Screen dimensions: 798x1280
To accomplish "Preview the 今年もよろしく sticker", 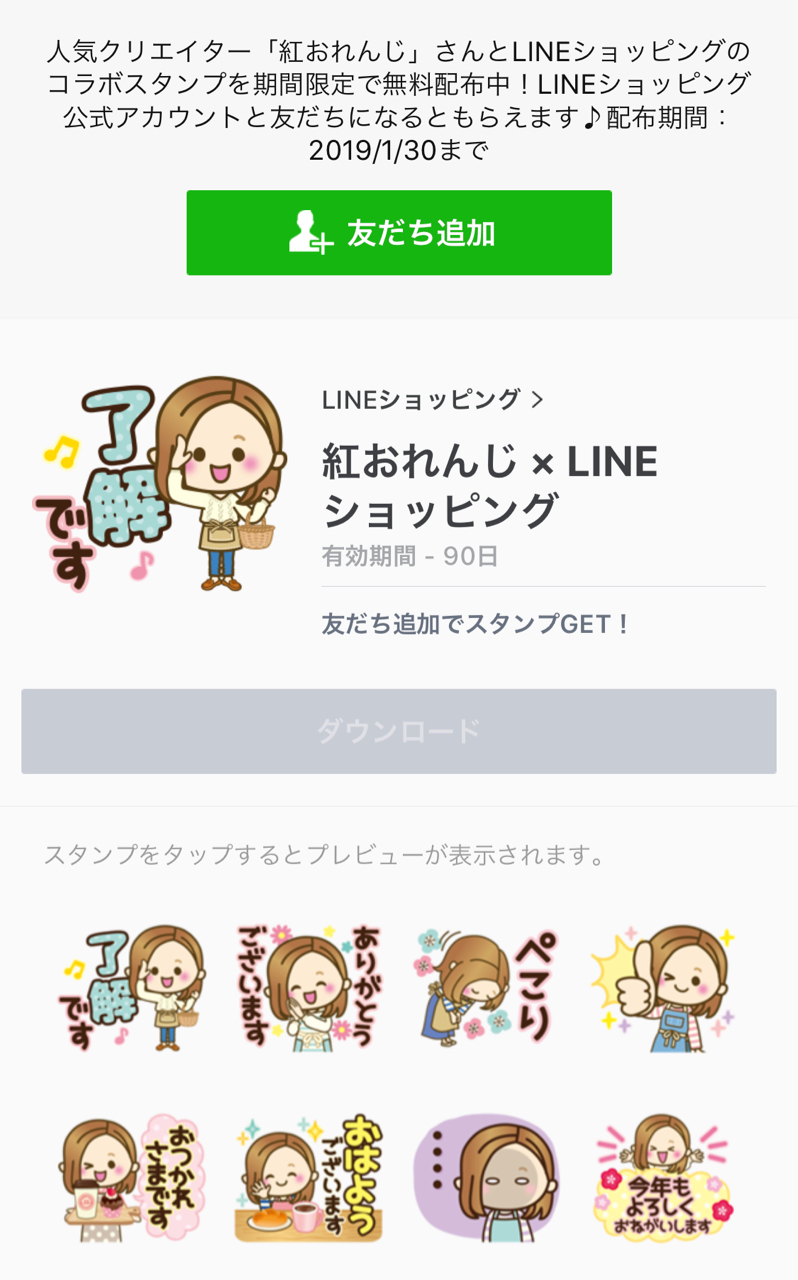I will 664,1178.
